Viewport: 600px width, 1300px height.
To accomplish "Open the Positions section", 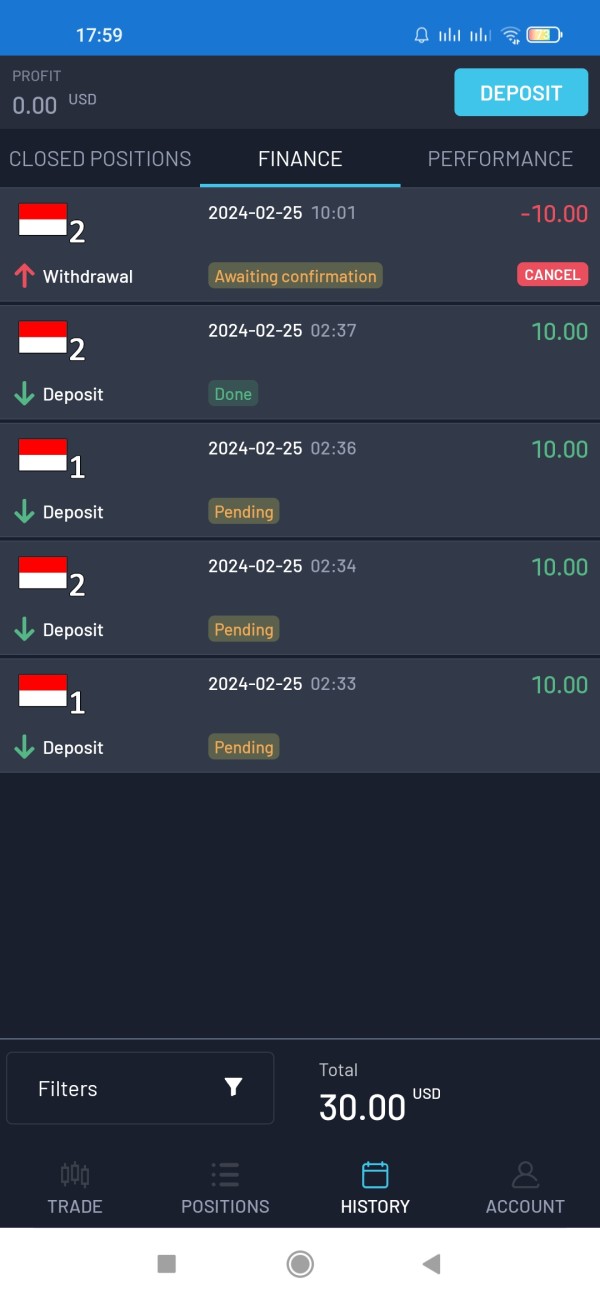I will tap(225, 1188).
